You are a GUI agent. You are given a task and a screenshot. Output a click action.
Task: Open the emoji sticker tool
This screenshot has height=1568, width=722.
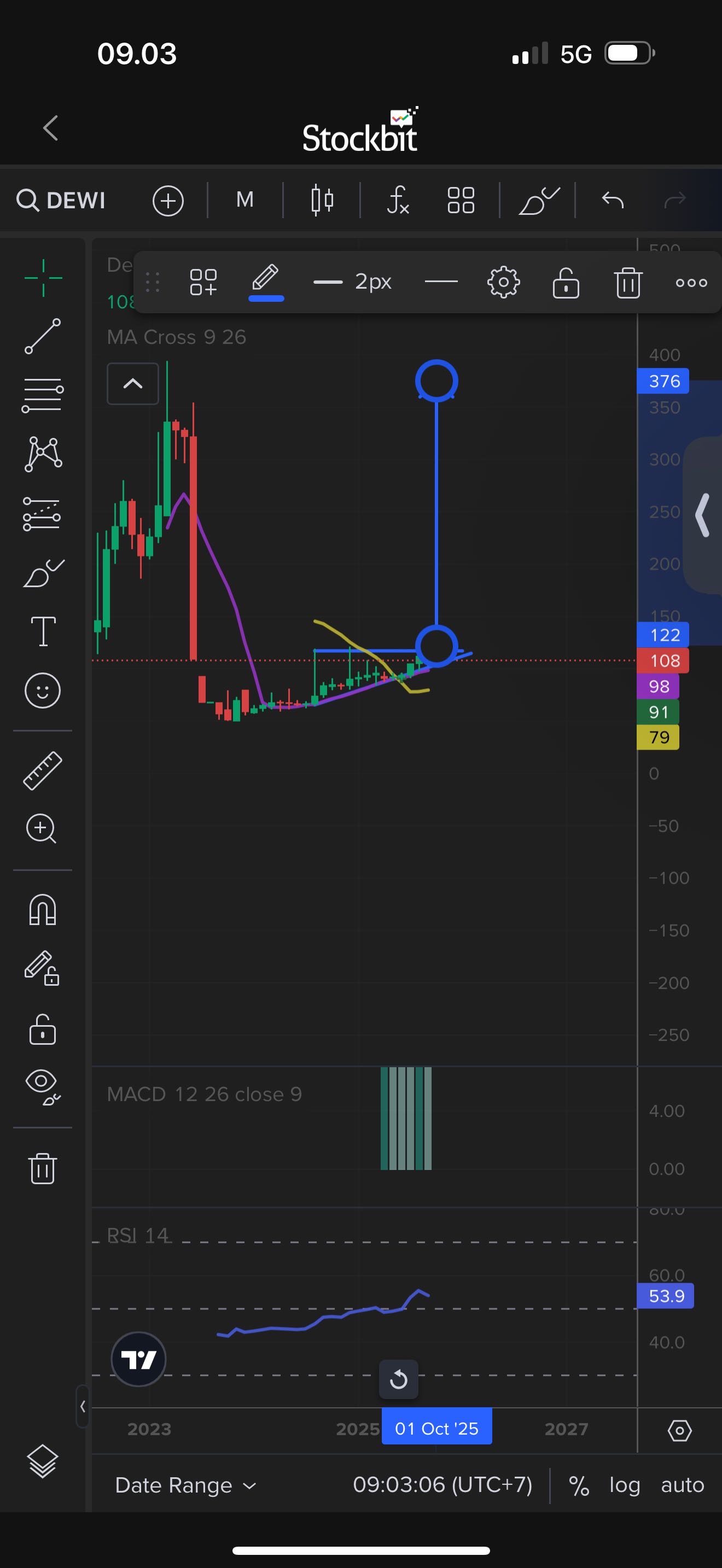click(43, 691)
